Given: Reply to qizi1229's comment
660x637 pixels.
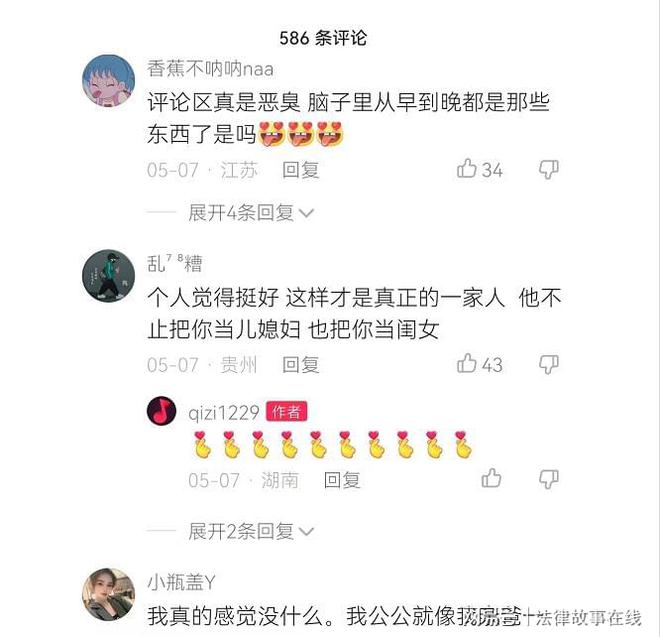Looking at the screenshot, I should (x=342, y=480).
